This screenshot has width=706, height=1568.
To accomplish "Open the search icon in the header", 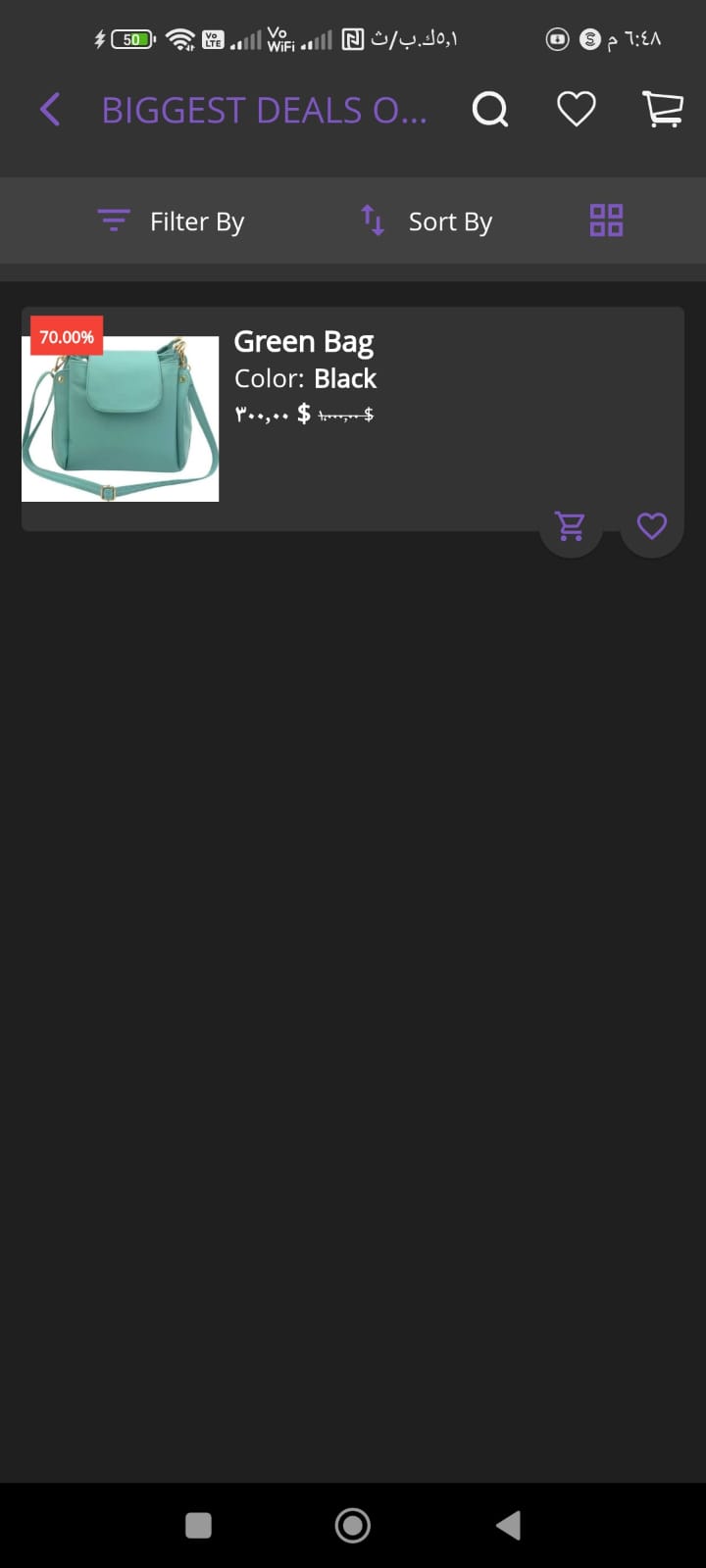I will [x=490, y=110].
